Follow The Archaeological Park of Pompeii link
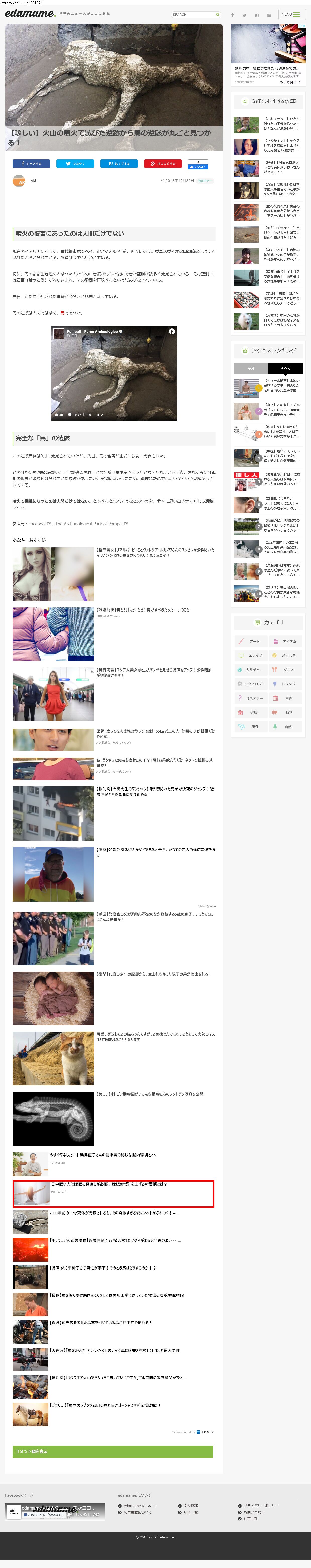The image size is (311, 1568). click(90, 524)
